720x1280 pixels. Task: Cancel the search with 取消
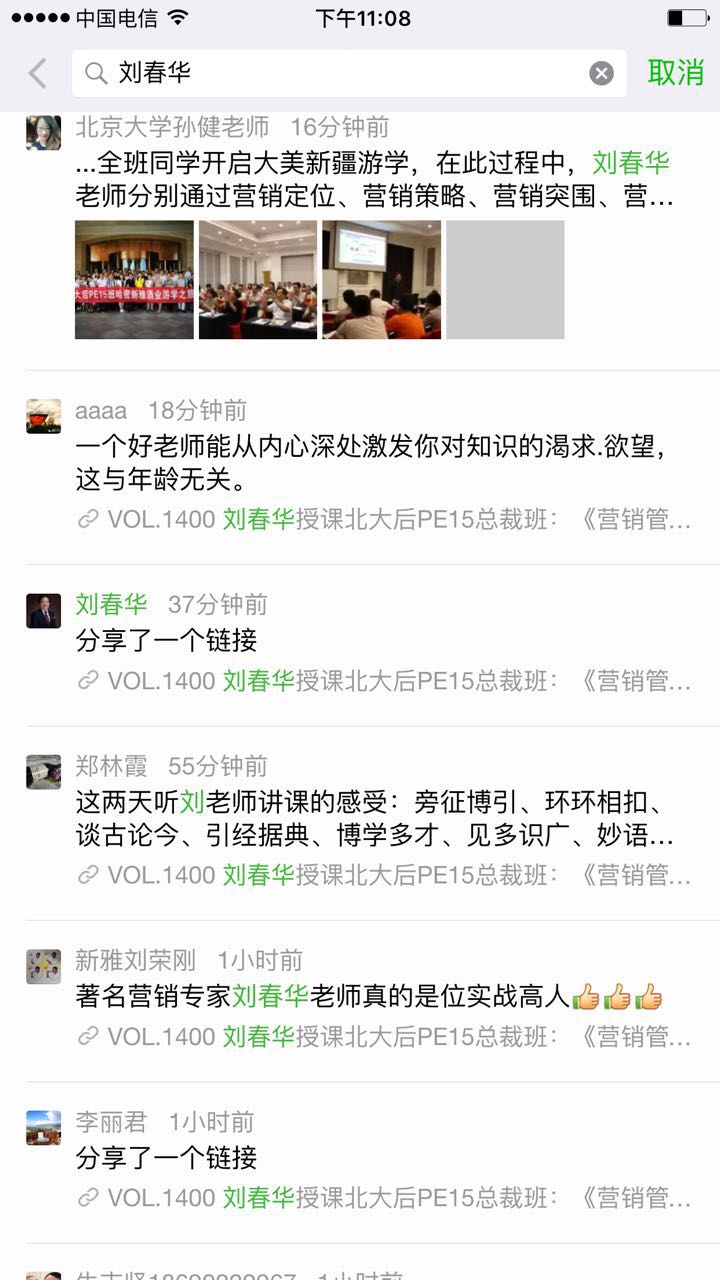[x=676, y=73]
